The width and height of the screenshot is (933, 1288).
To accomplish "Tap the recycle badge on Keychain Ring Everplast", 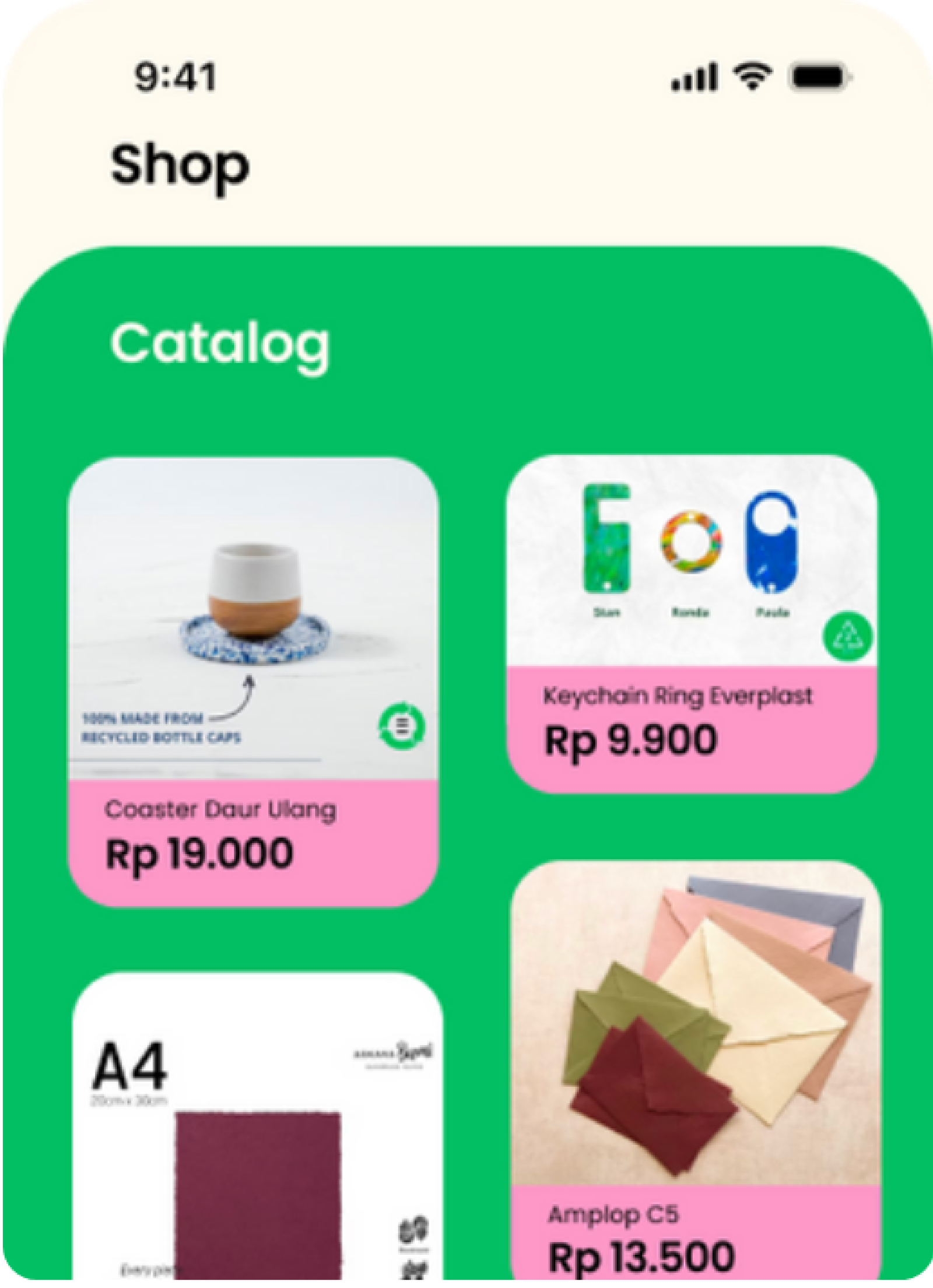I will [x=847, y=636].
